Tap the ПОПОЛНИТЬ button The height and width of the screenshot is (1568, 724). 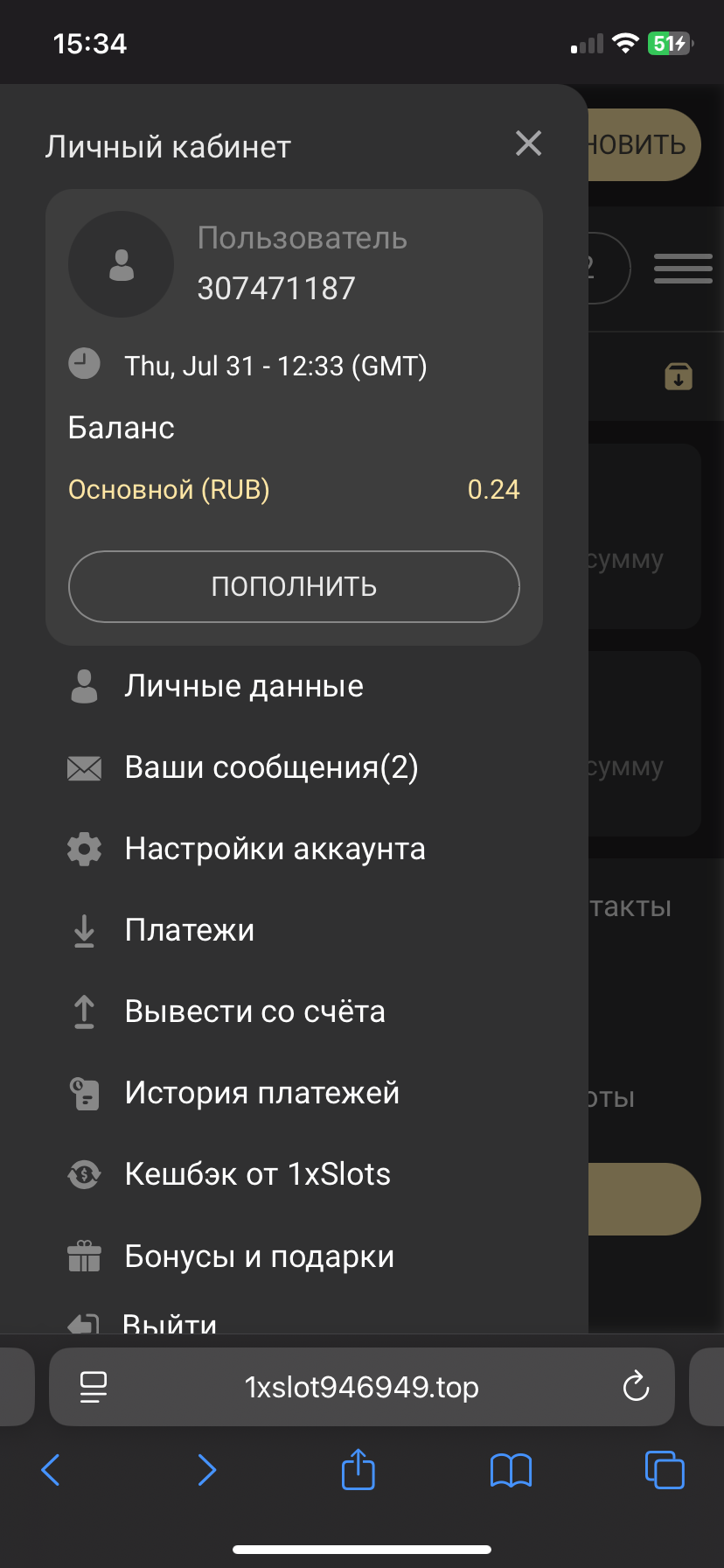point(294,586)
